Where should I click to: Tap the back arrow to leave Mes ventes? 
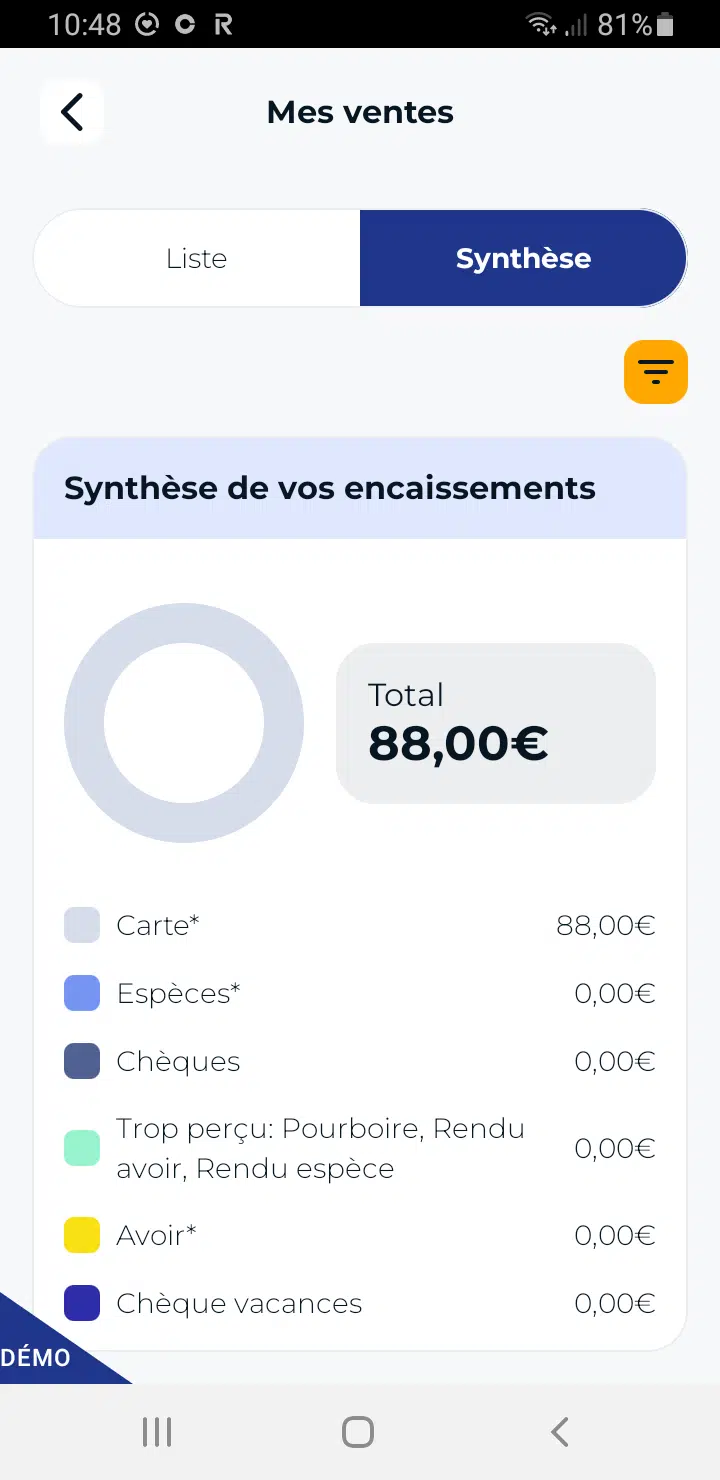click(x=71, y=112)
